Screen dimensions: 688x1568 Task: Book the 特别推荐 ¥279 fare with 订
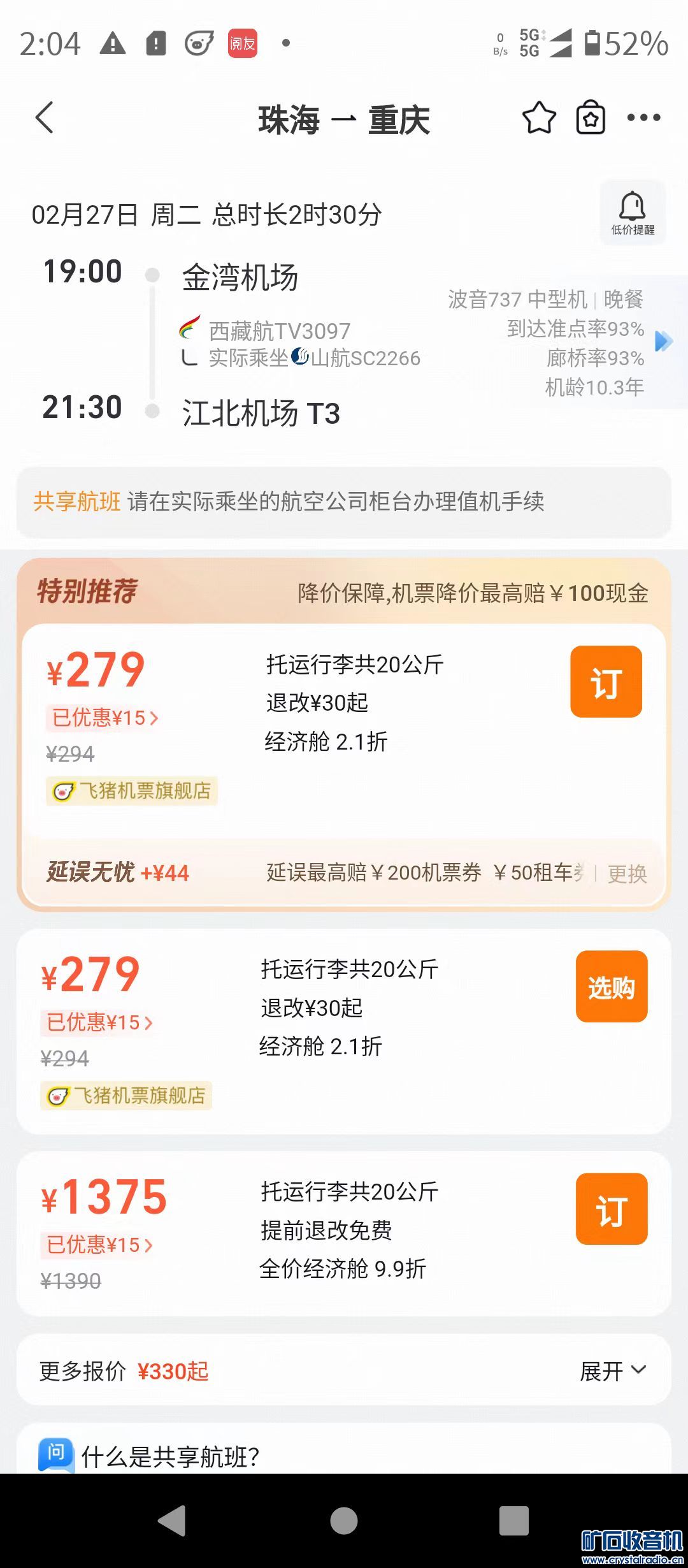(x=606, y=681)
